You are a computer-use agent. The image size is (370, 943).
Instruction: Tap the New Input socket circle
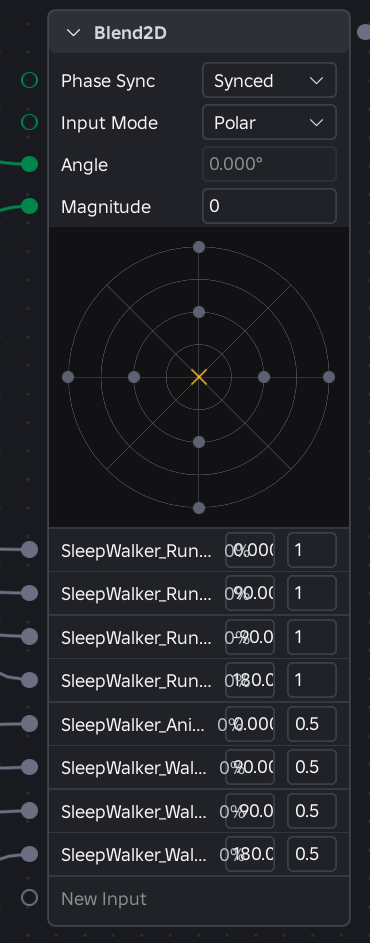tap(29, 898)
